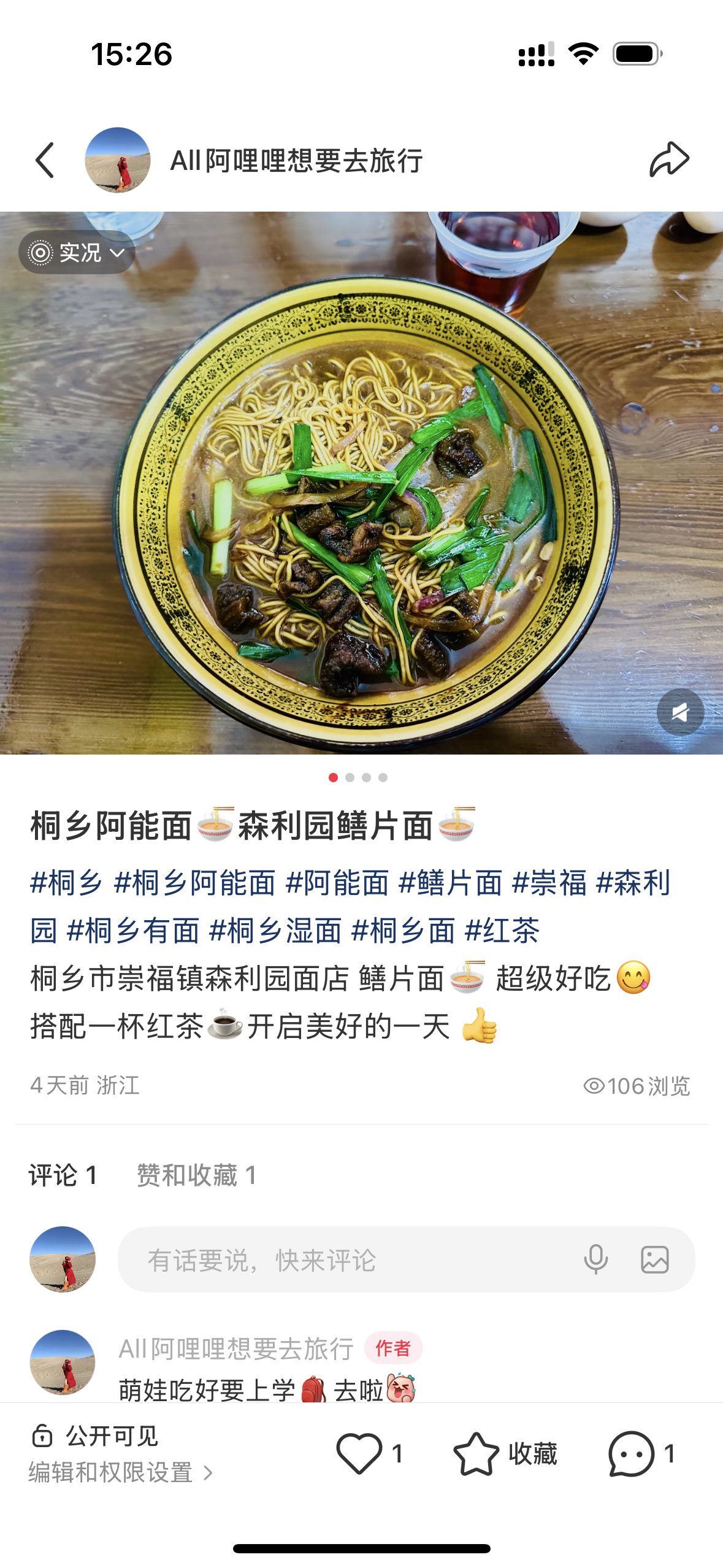Go back using the top-left arrow
The width and height of the screenshot is (723, 1568).
(45, 160)
